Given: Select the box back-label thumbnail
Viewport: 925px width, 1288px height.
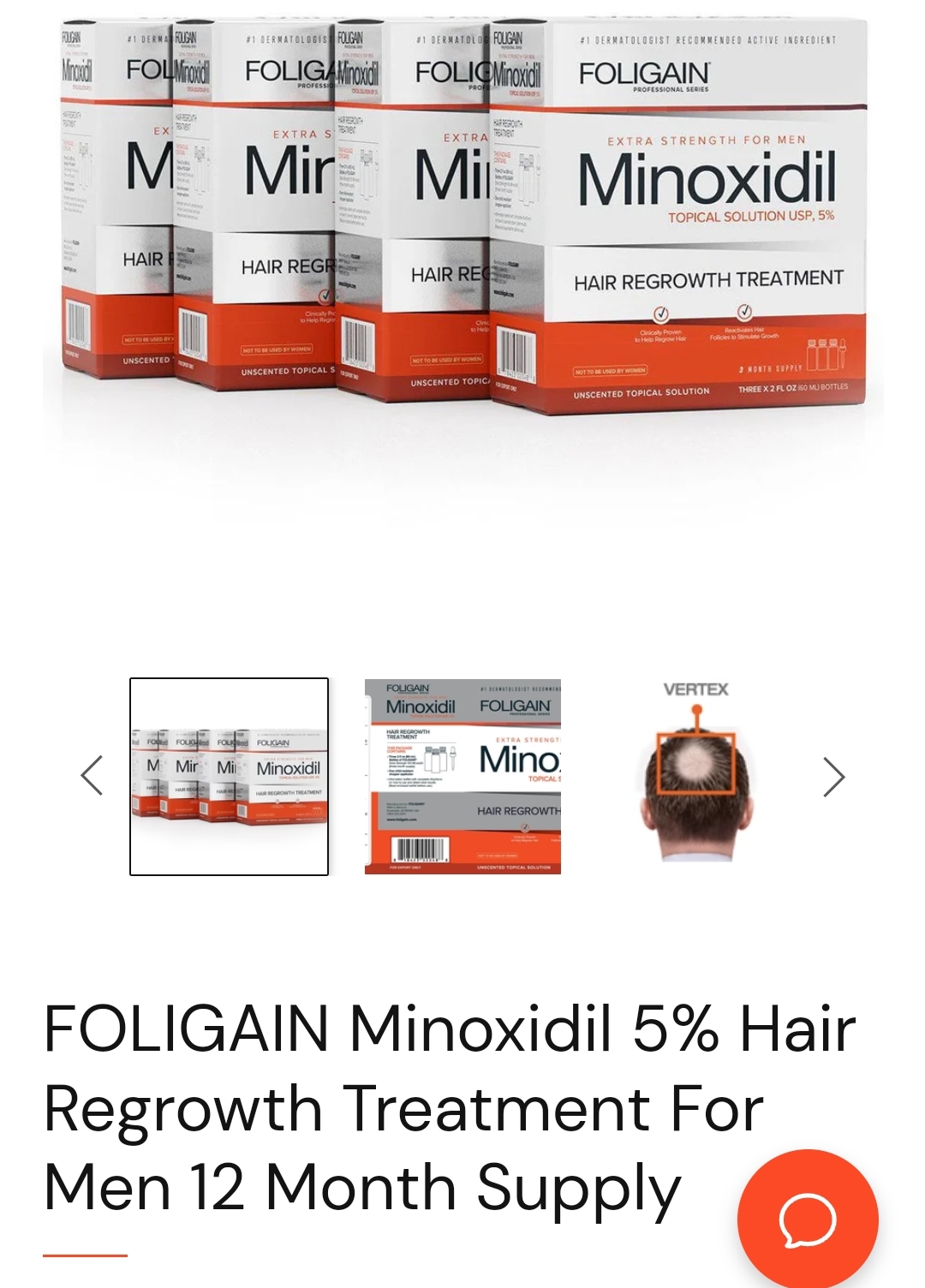Looking at the screenshot, I should click(462, 777).
